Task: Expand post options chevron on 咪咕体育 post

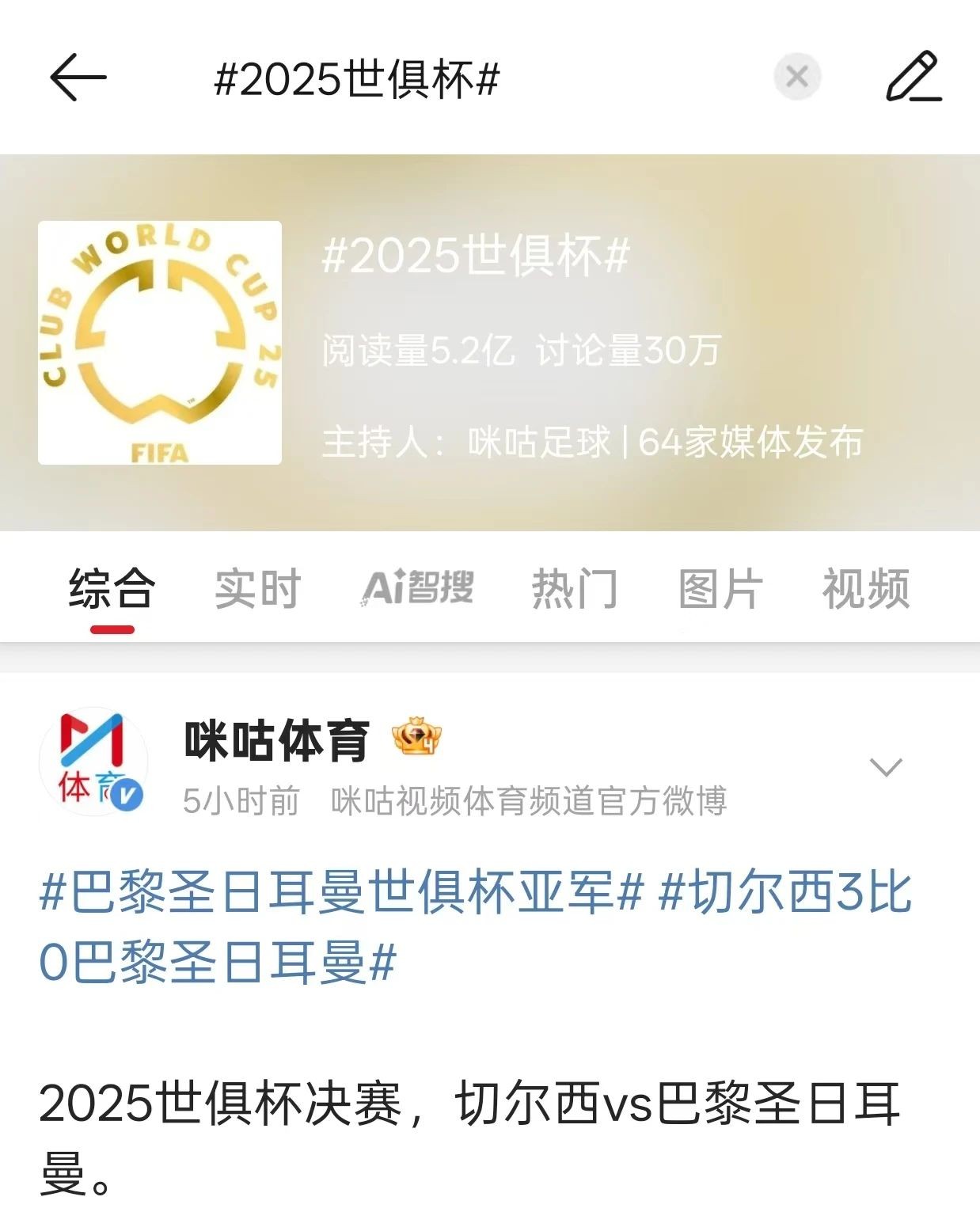Action: pyautogui.click(x=885, y=766)
